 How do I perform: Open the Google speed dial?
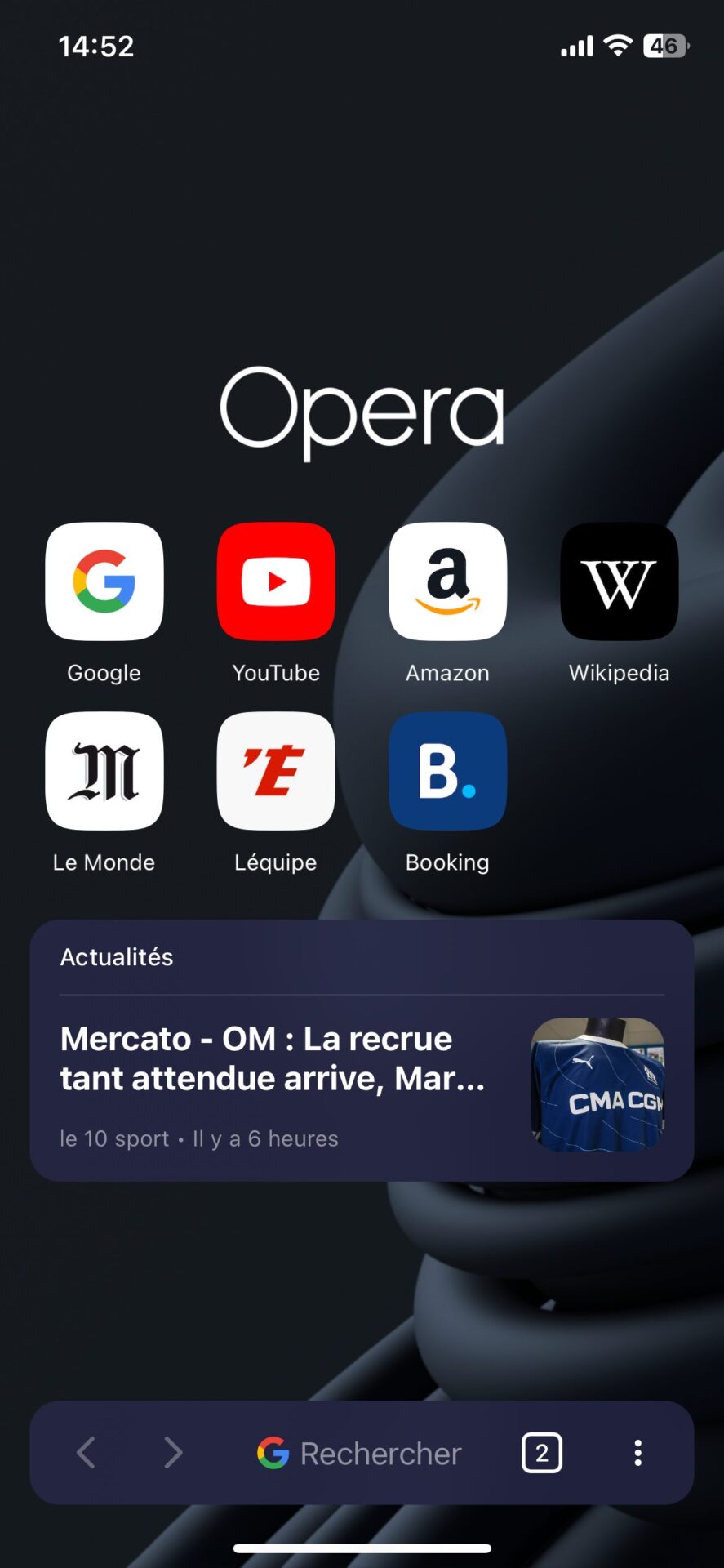(x=104, y=581)
